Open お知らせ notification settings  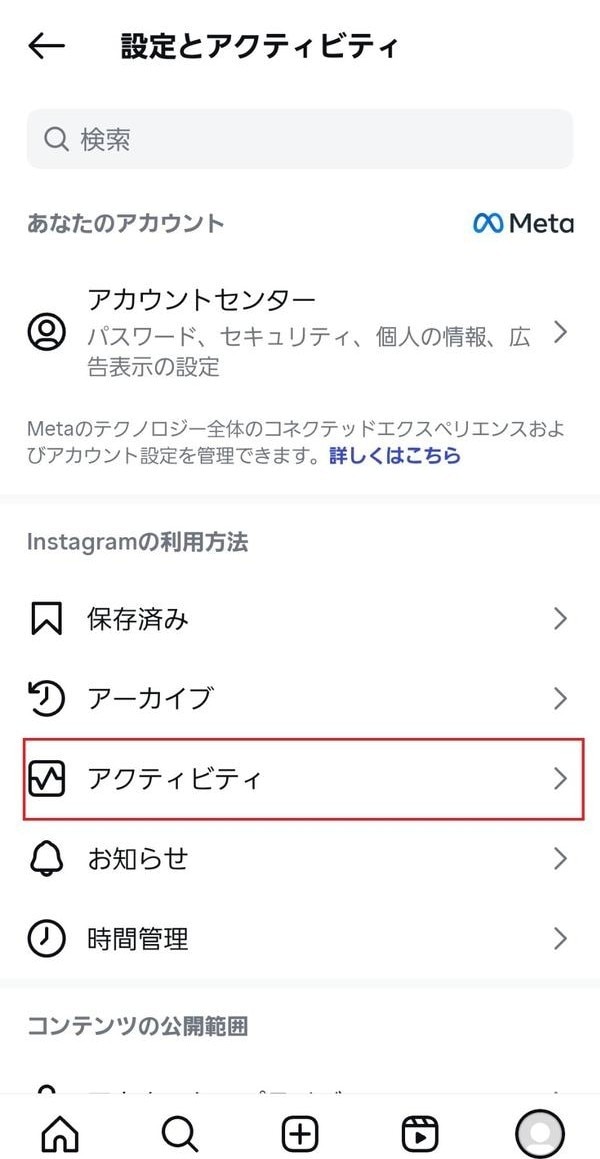[300, 859]
